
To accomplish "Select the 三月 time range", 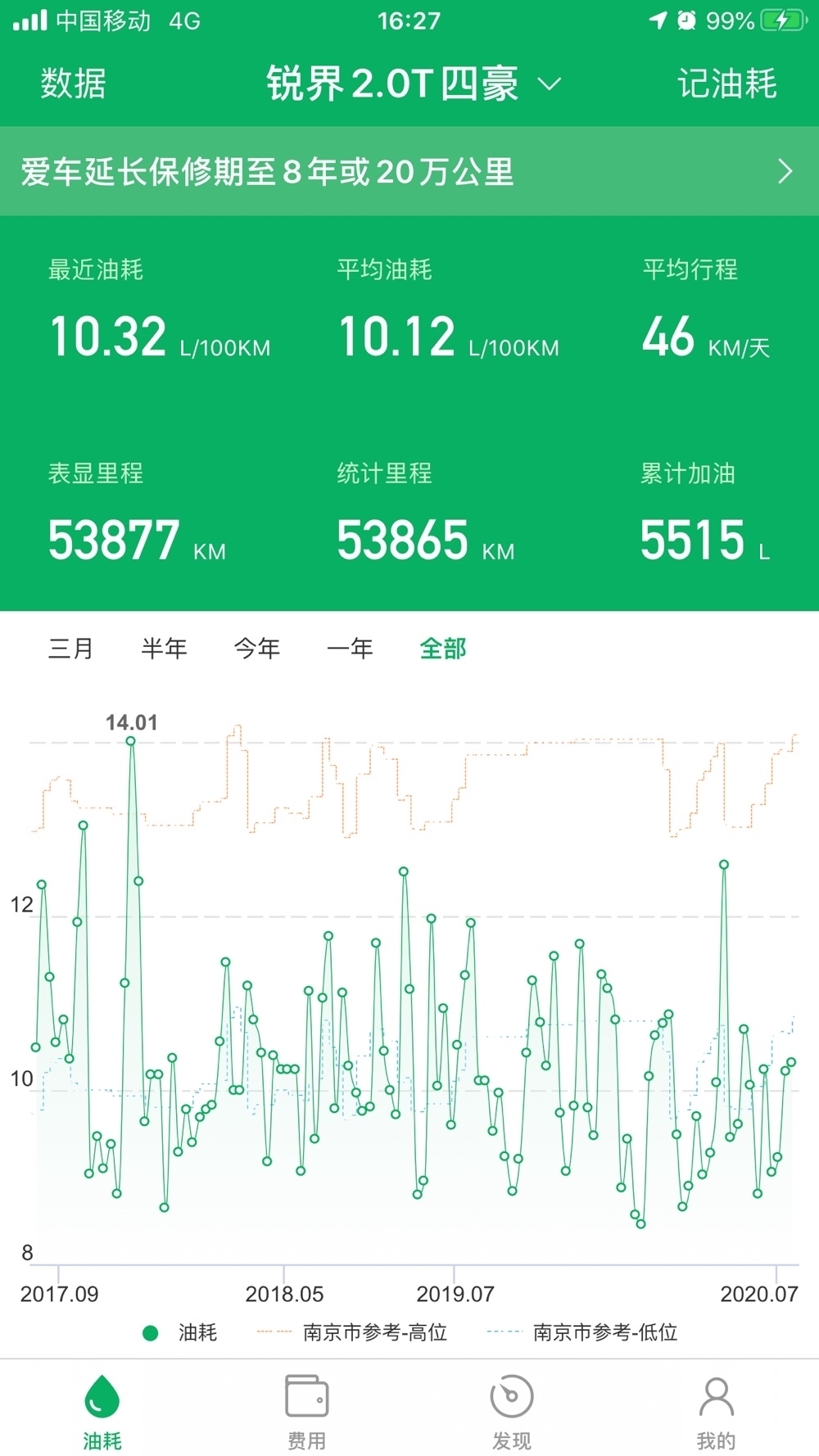I will (x=71, y=649).
